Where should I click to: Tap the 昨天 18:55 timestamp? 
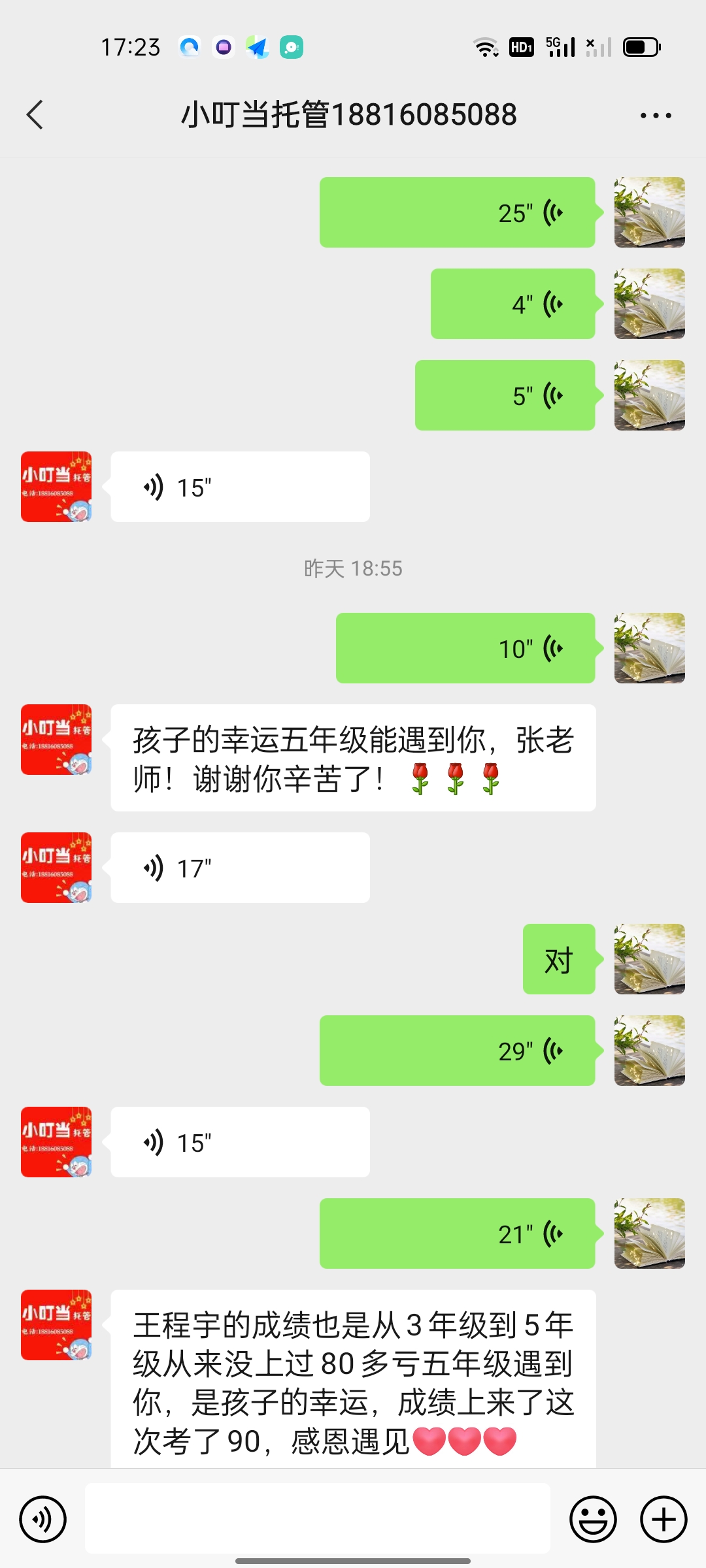point(353,569)
